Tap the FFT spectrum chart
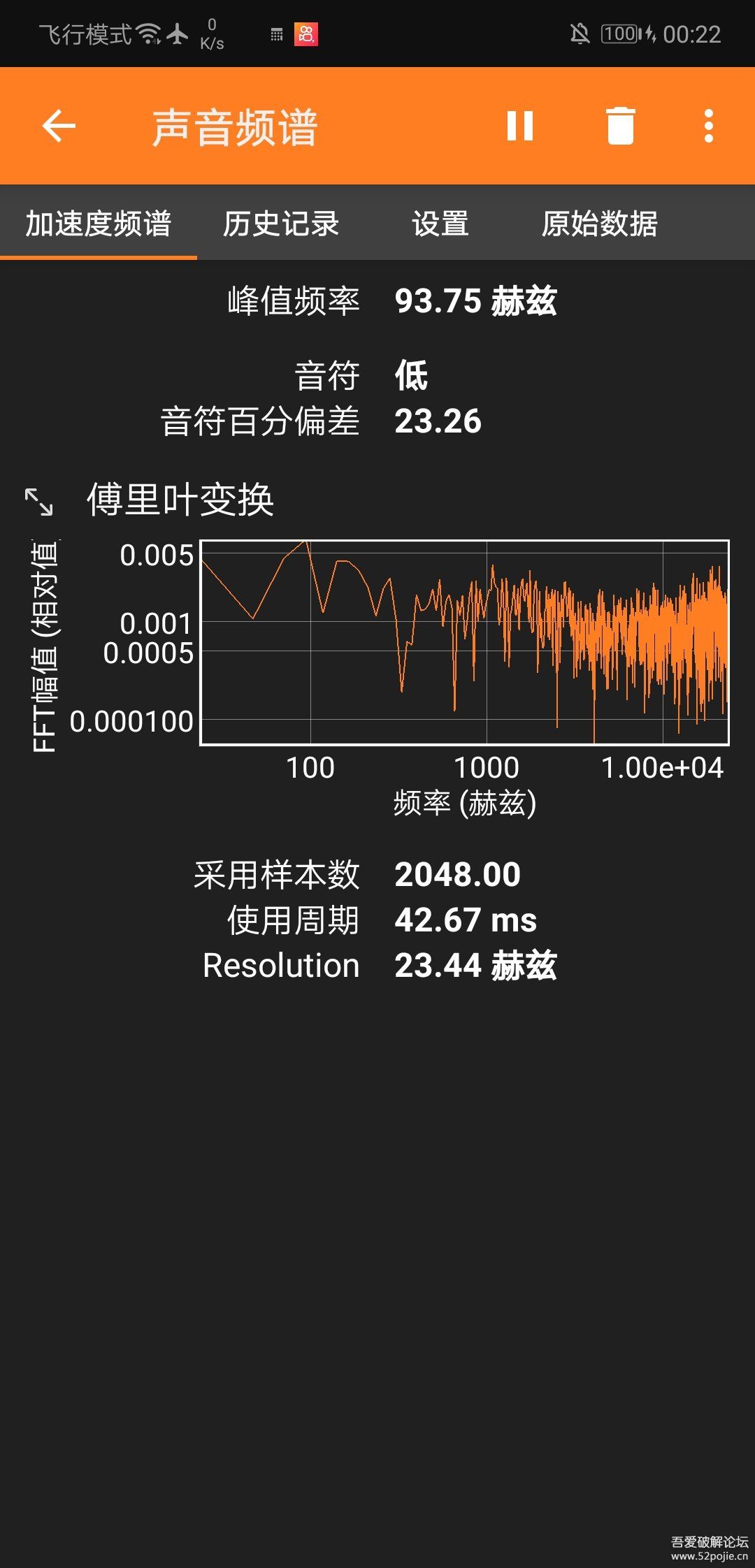The width and height of the screenshot is (755, 1568). [x=464, y=642]
